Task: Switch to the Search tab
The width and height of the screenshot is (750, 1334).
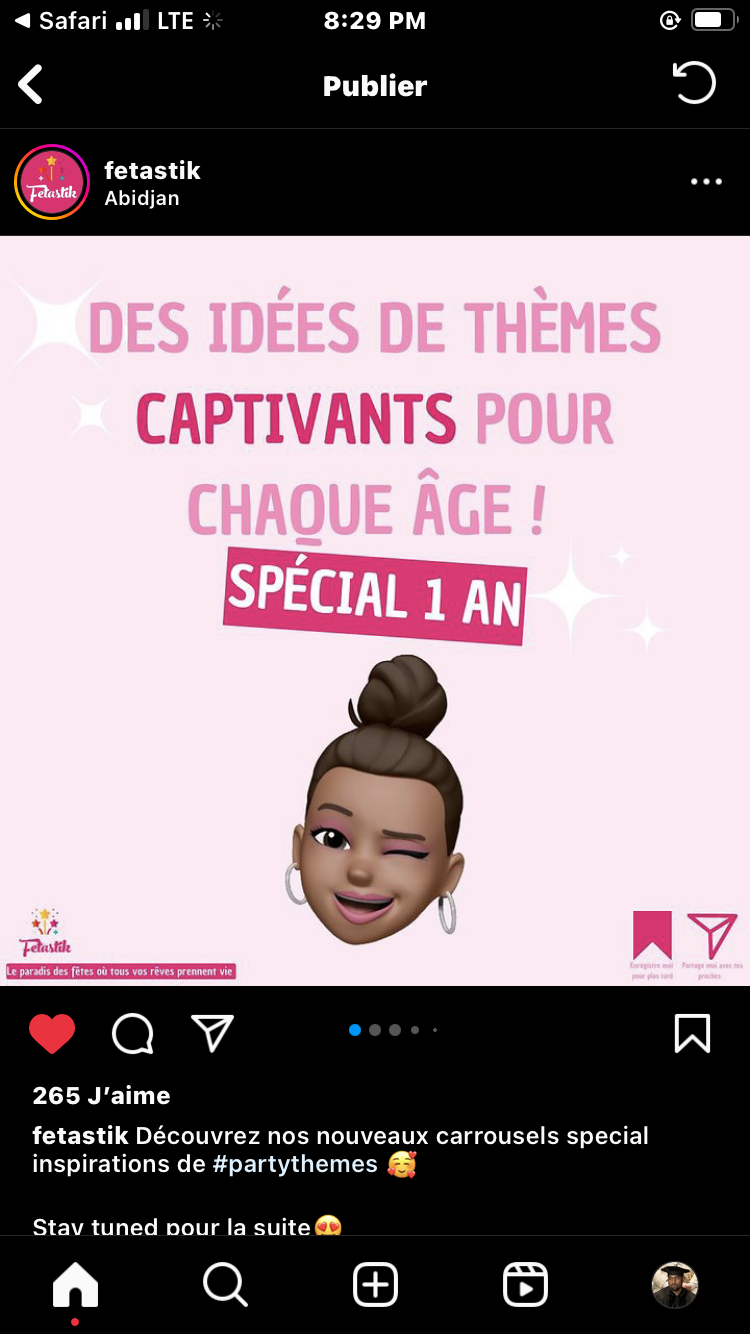Action: coord(225,1285)
